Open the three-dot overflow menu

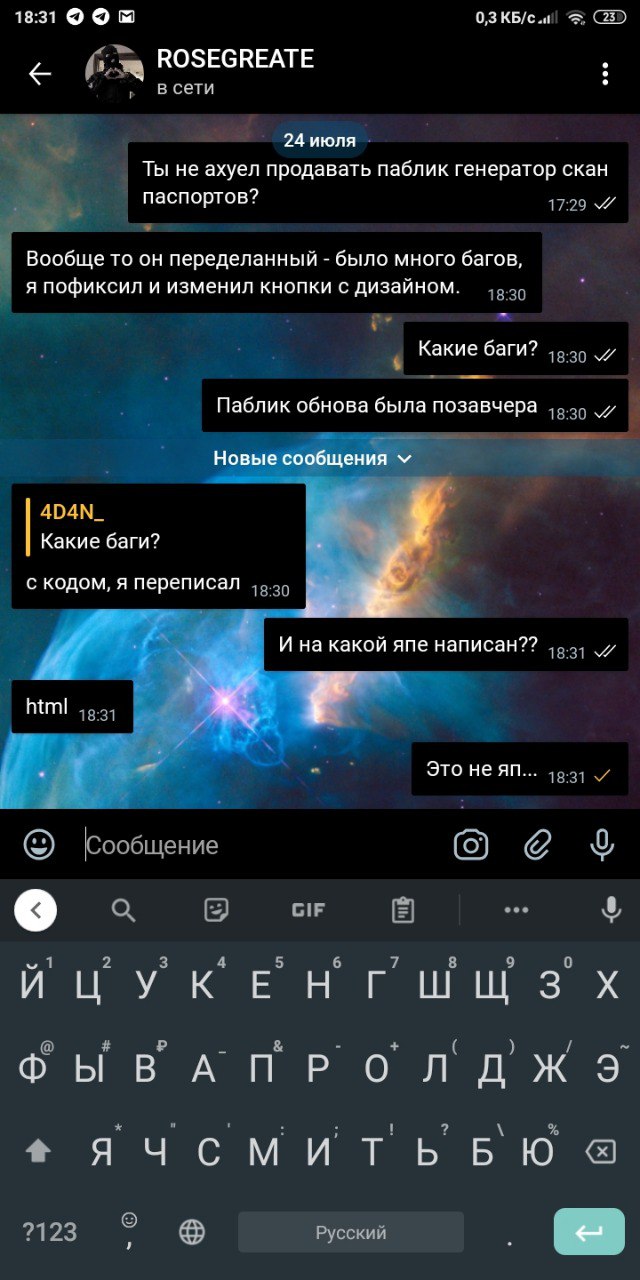(x=605, y=73)
